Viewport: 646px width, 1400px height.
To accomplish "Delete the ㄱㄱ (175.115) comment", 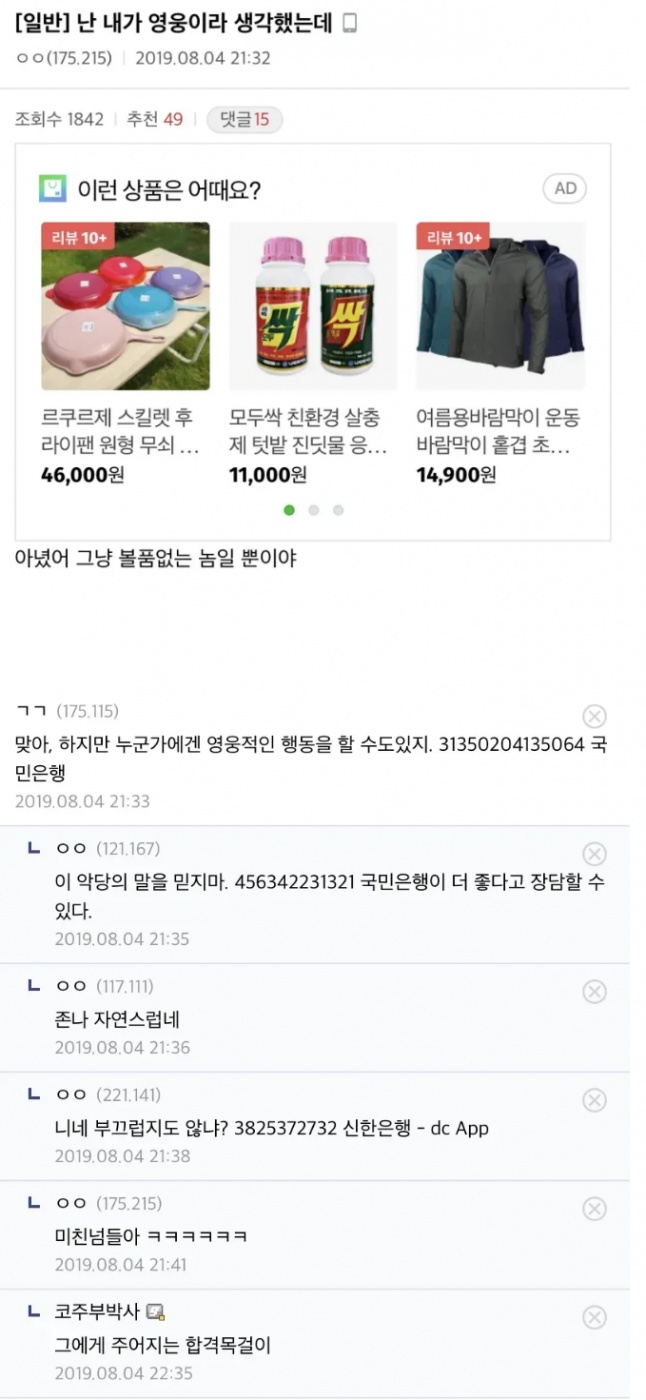I will click(594, 716).
